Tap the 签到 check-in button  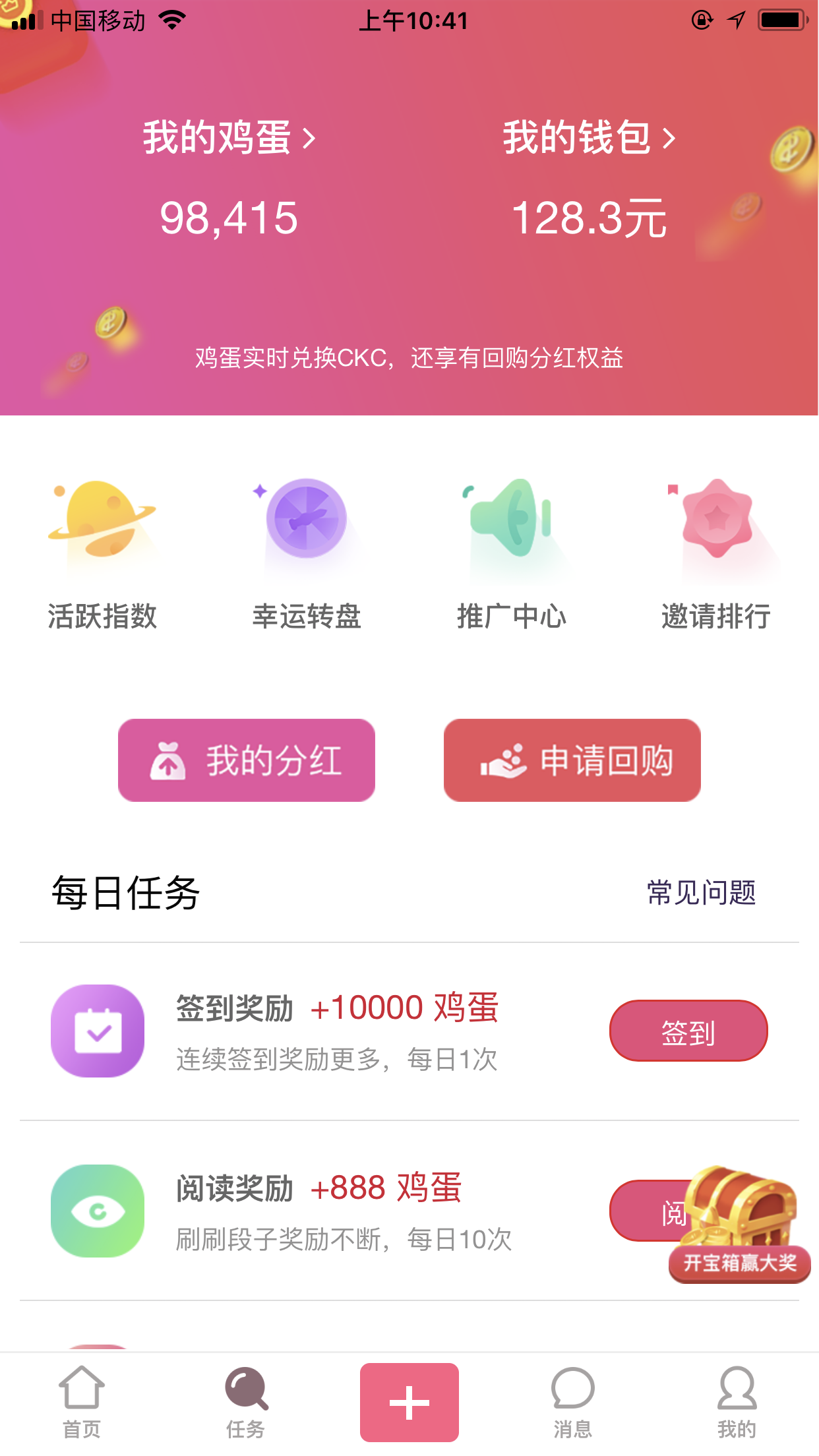click(x=688, y=1031)
